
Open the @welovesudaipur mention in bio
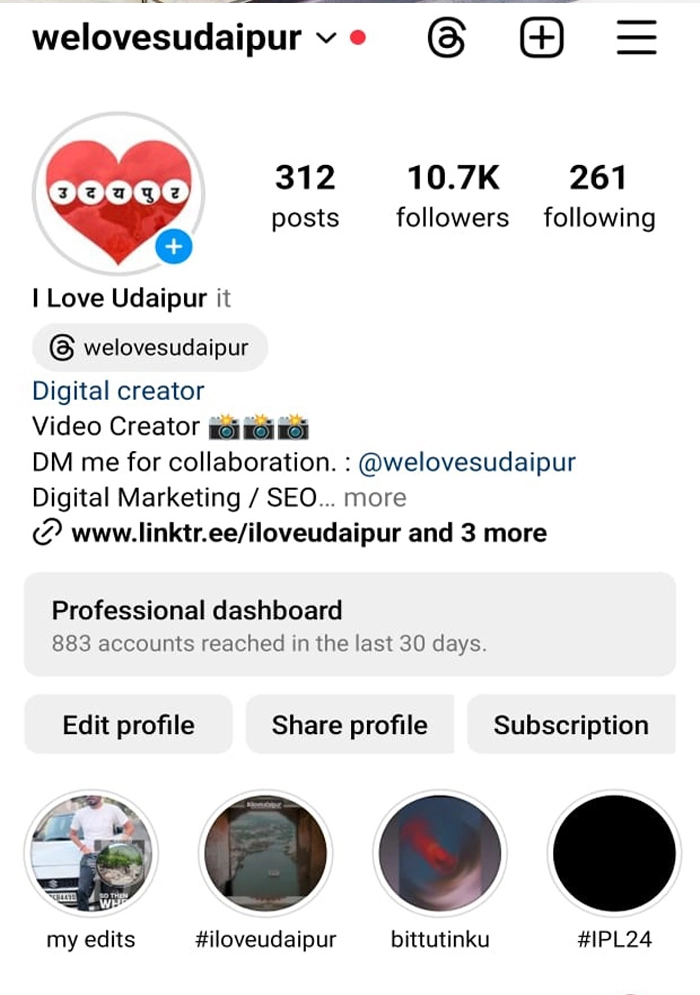pyautogui.click(x=467, y=462)
